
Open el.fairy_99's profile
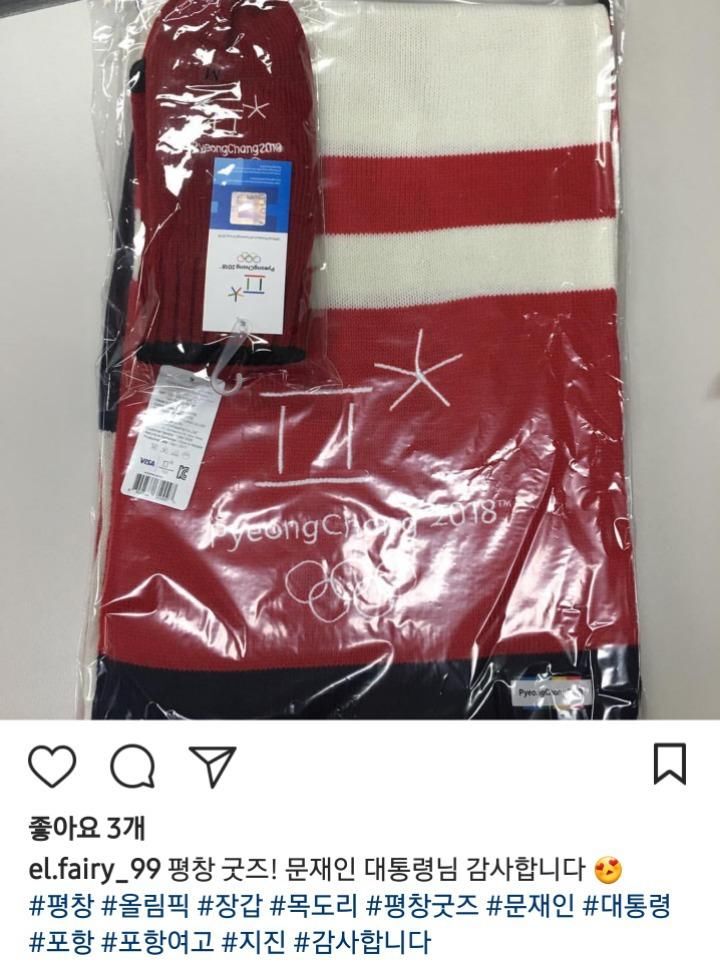click(x=88, y=867)
